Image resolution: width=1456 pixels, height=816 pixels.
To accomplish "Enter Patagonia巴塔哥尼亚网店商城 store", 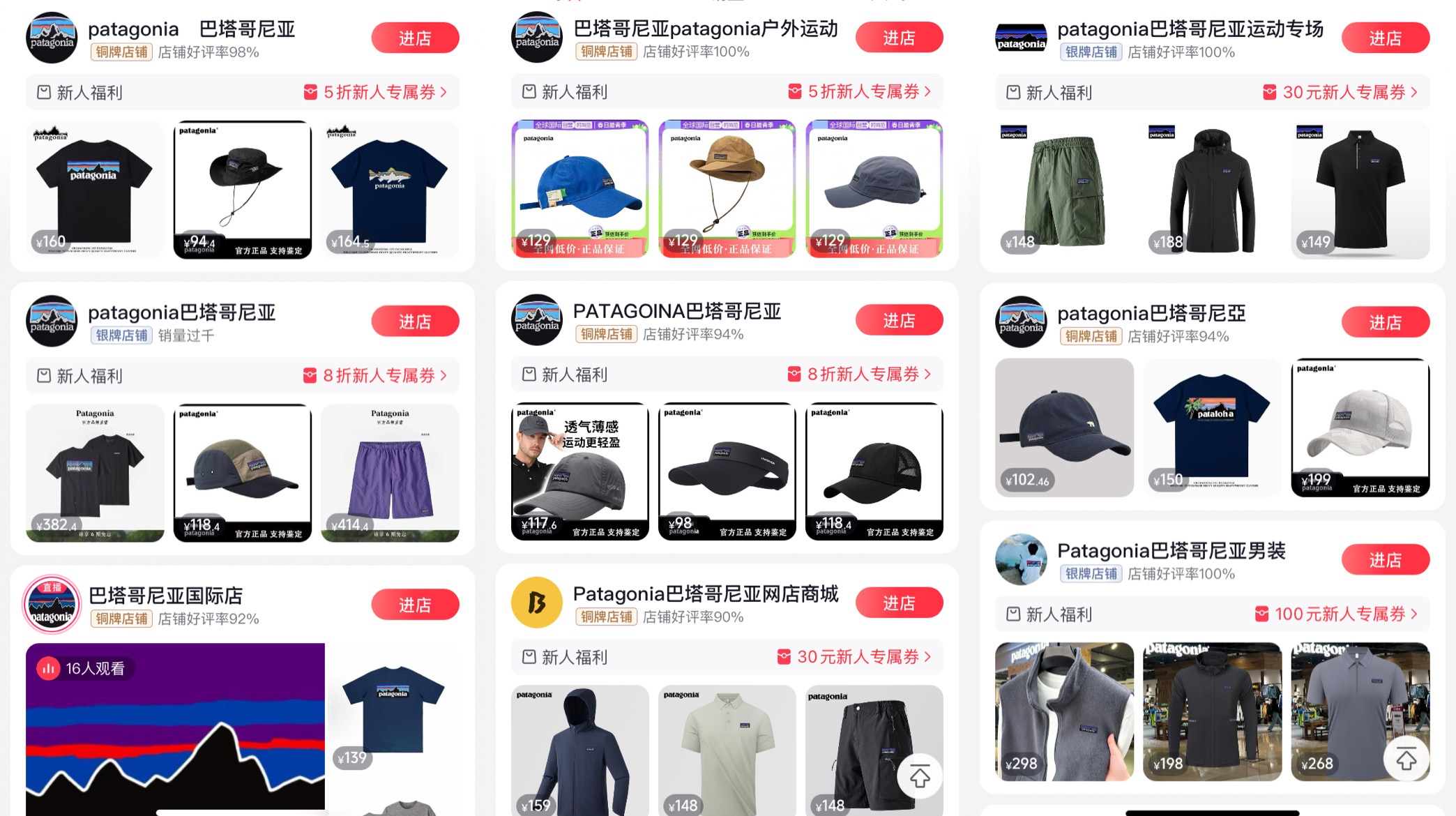I will pos(898,603).
